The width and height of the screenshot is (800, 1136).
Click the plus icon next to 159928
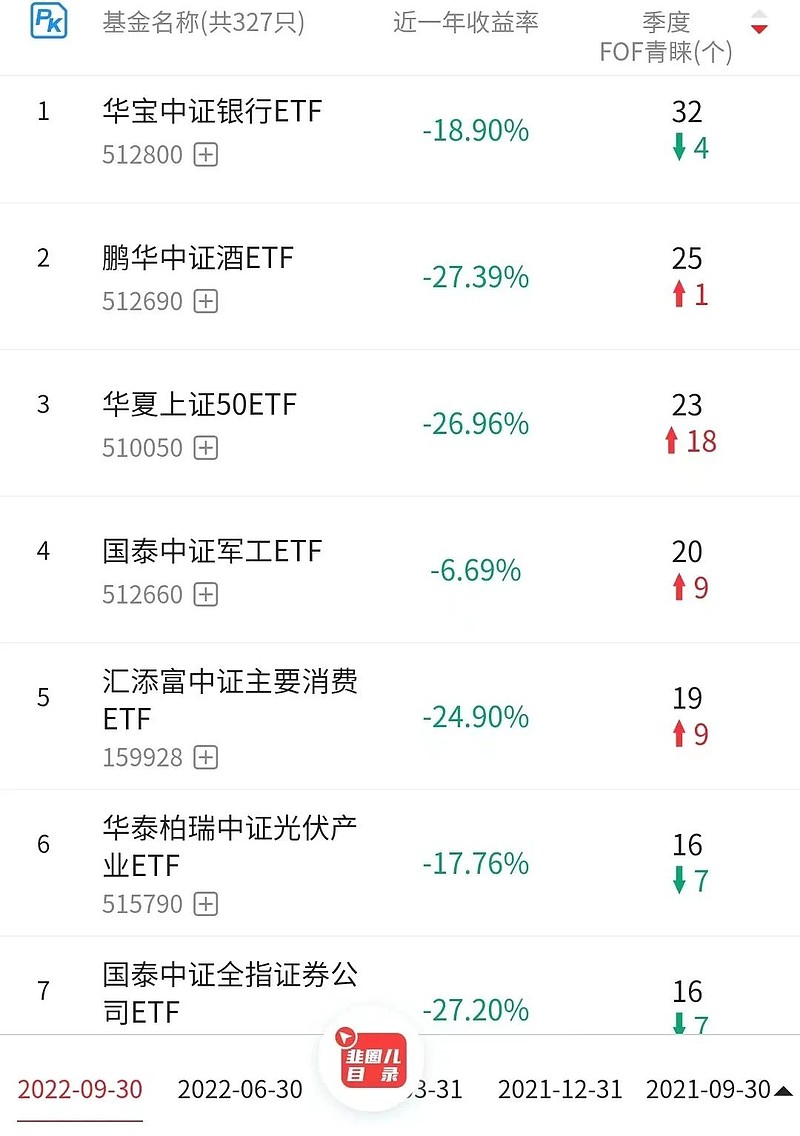pos(204,758)
